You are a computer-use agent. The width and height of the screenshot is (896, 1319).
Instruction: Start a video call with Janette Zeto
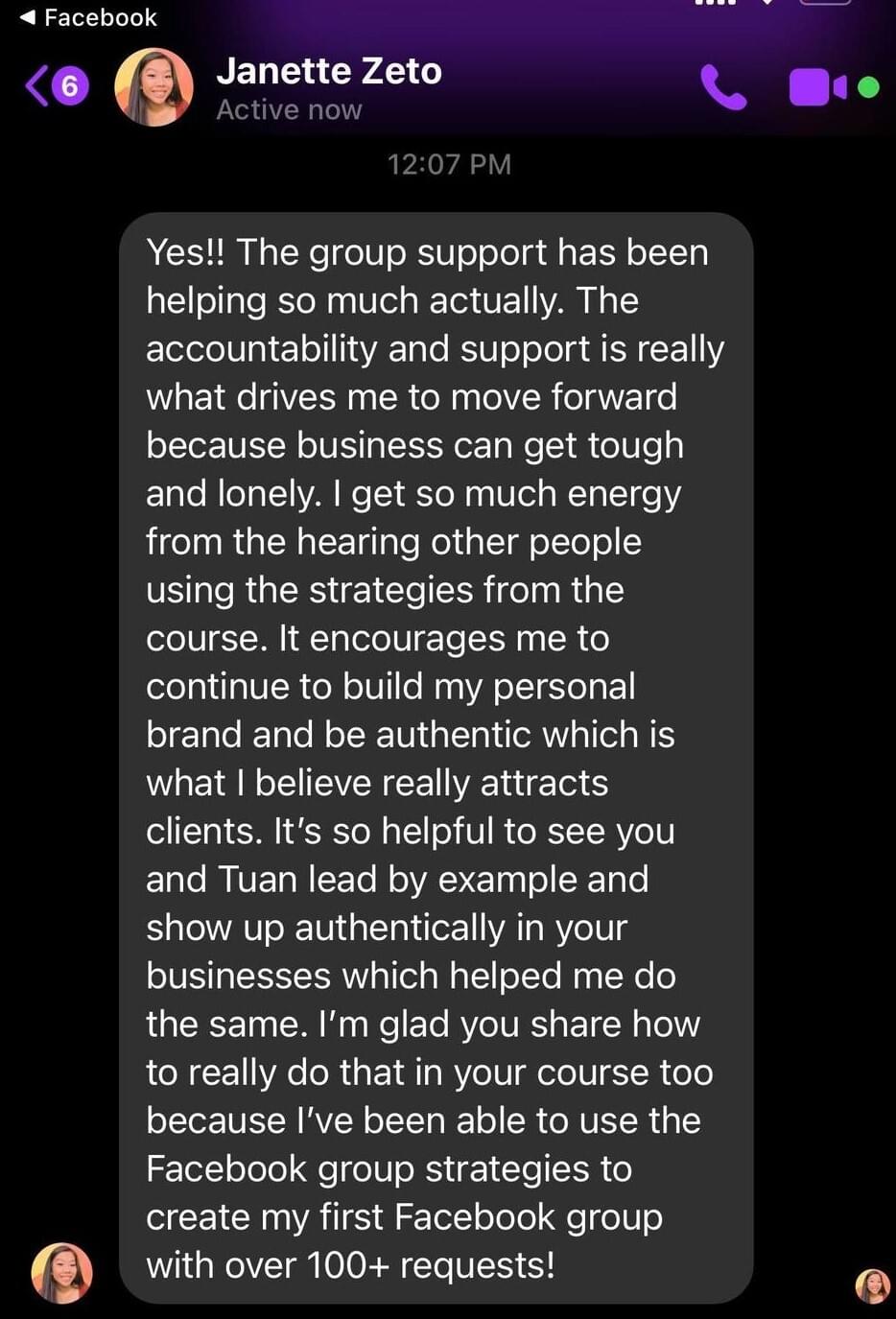[x=816, y=87]
